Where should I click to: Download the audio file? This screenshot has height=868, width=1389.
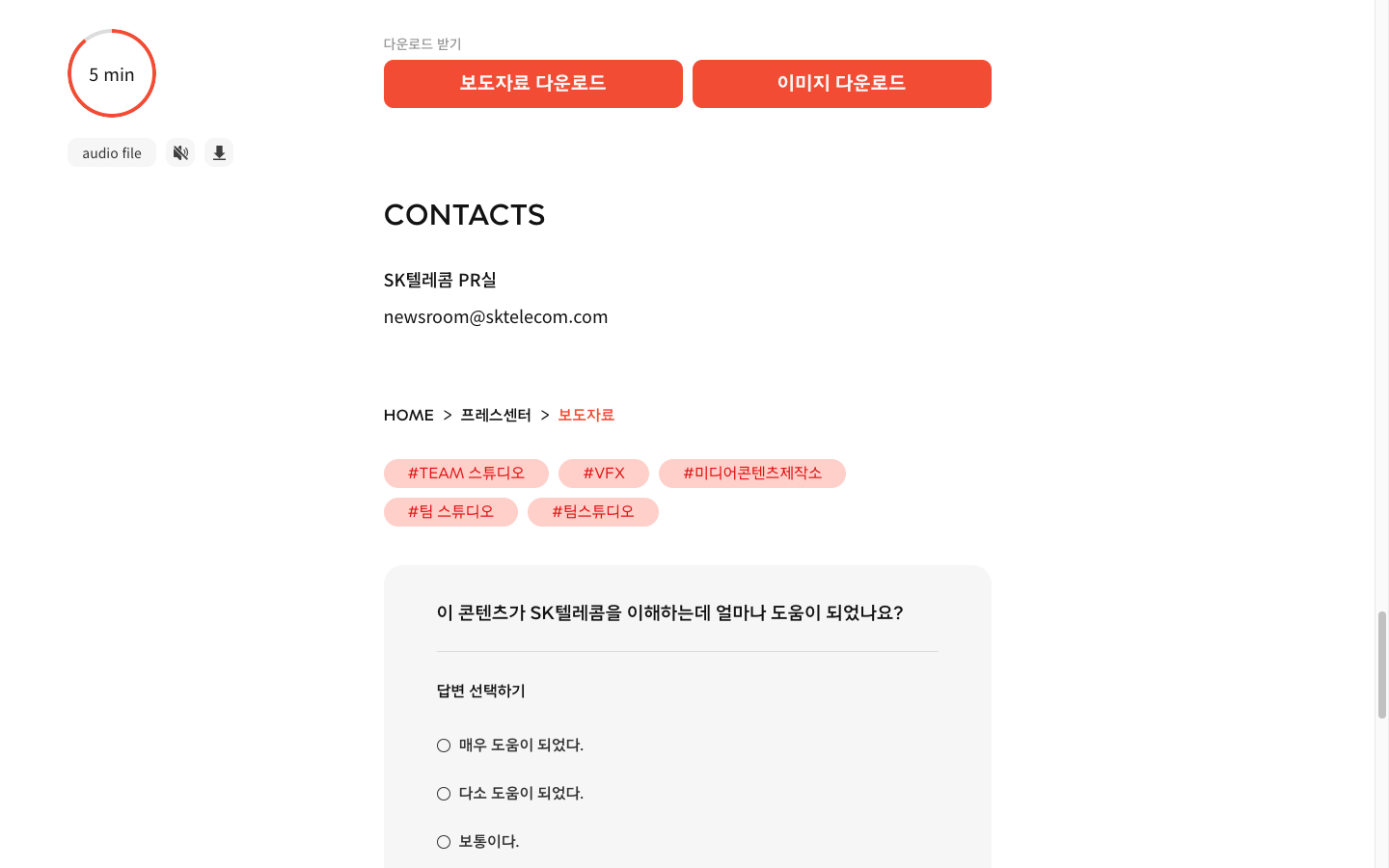coord(219,152)
